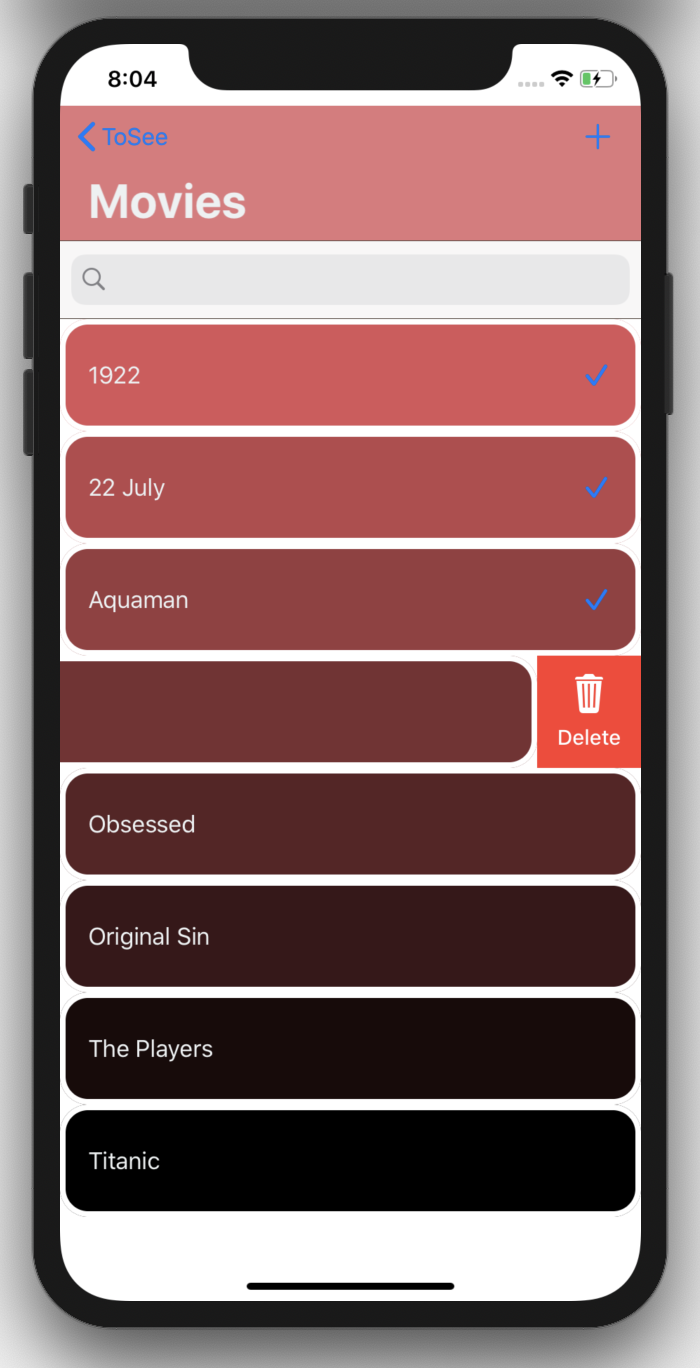Viewport: 700px width, 1368px height.
Task: Select the 1922 movie row
Action: pyautogui.click(x=350, y=375)
